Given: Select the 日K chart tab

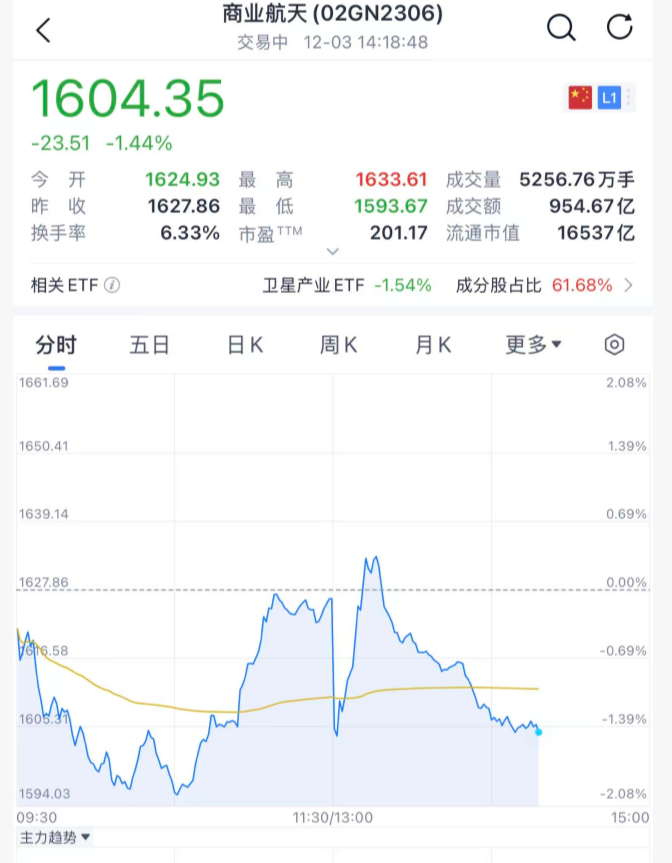Looking at the screenshot, I should tap(245, 345).
